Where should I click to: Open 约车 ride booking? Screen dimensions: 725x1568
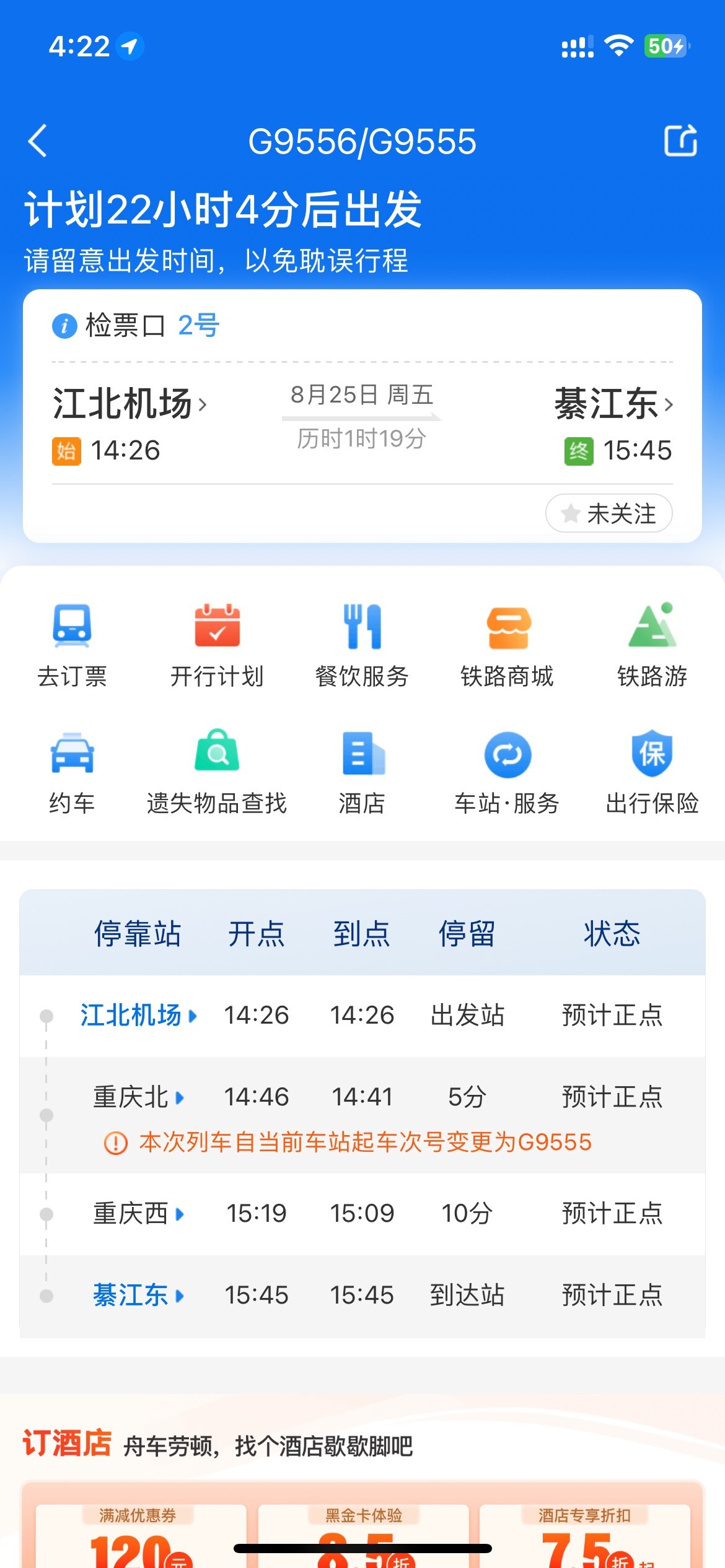[x=72, y=773]
